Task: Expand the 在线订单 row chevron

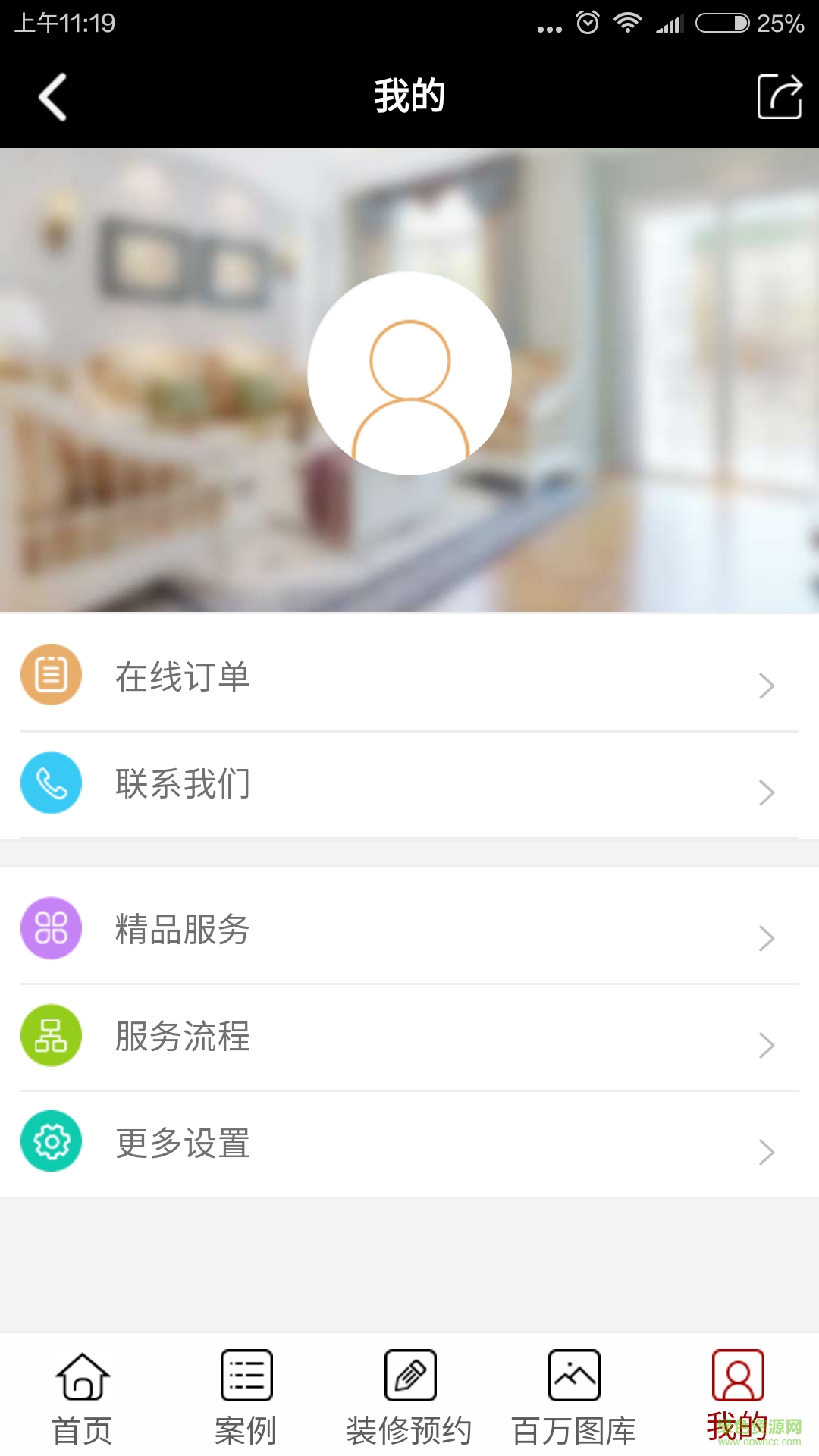Action: point(767,686)
